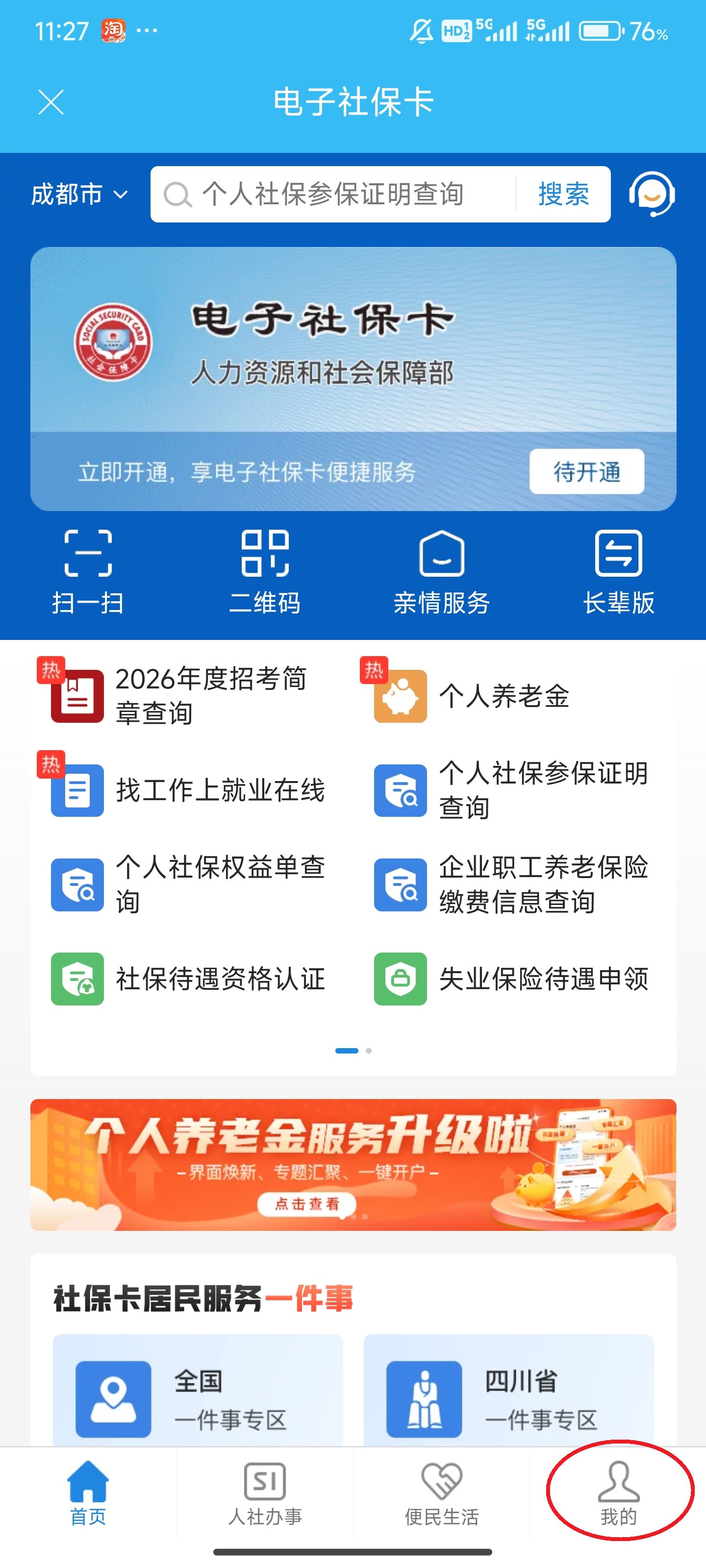Open 找工作上就业在线
Image resolution: width=706 pixels, height=1568 pixels.
click(x=189, y=790)
